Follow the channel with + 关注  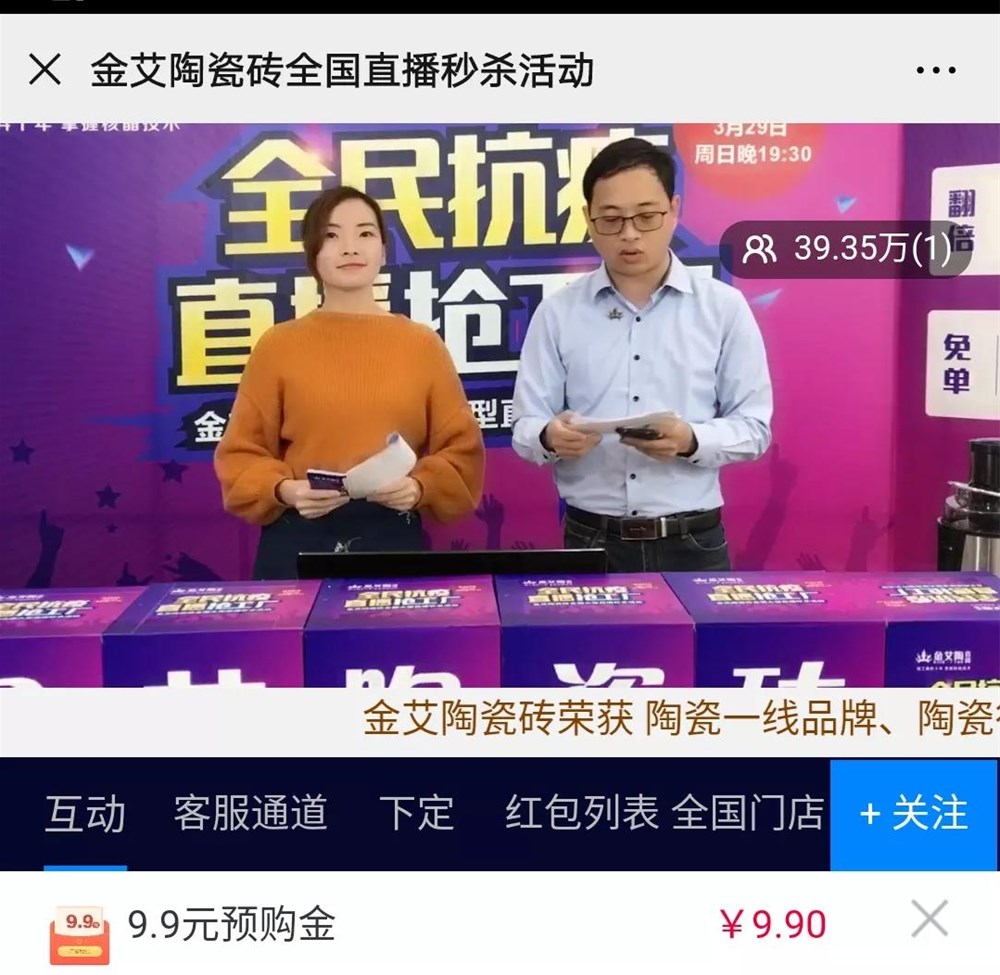[x=914, y=814]
